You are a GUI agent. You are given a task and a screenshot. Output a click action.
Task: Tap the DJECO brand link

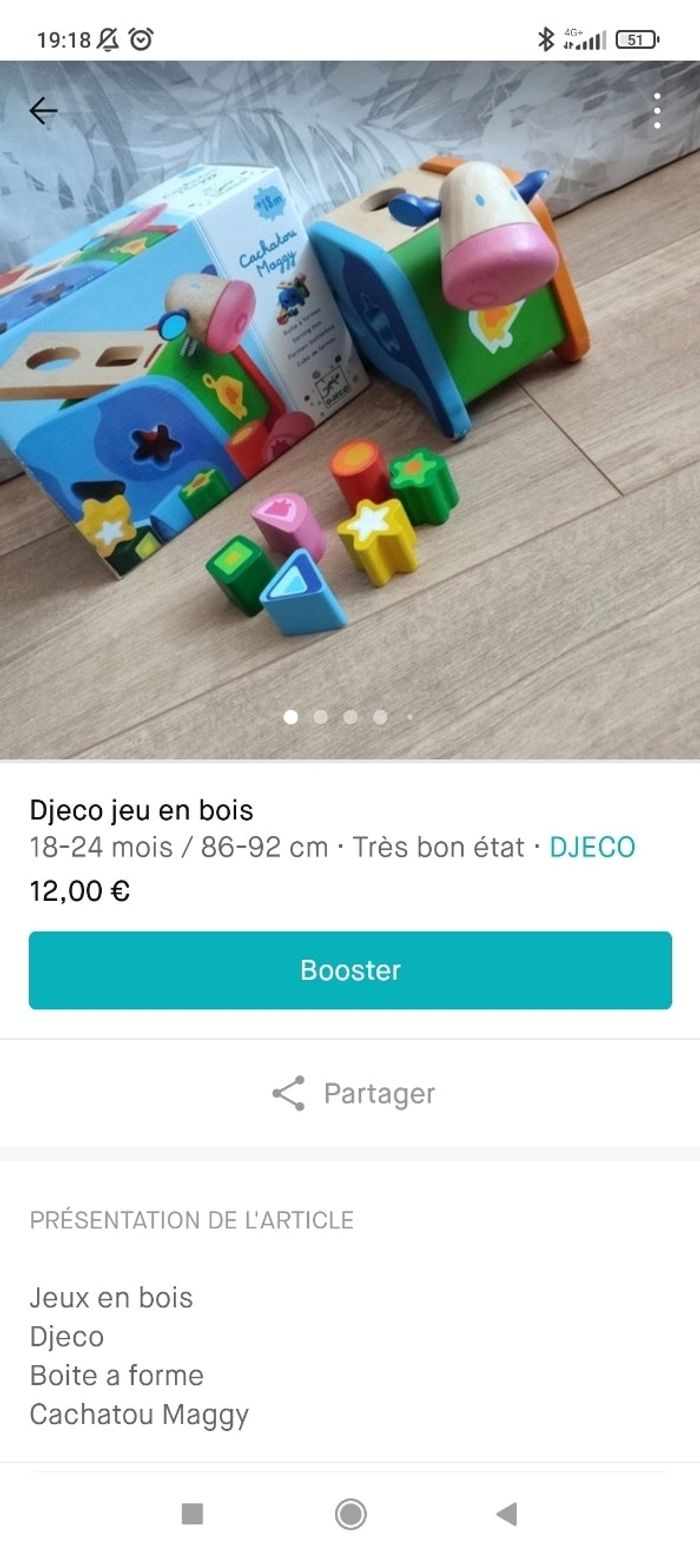pos(592,847)
